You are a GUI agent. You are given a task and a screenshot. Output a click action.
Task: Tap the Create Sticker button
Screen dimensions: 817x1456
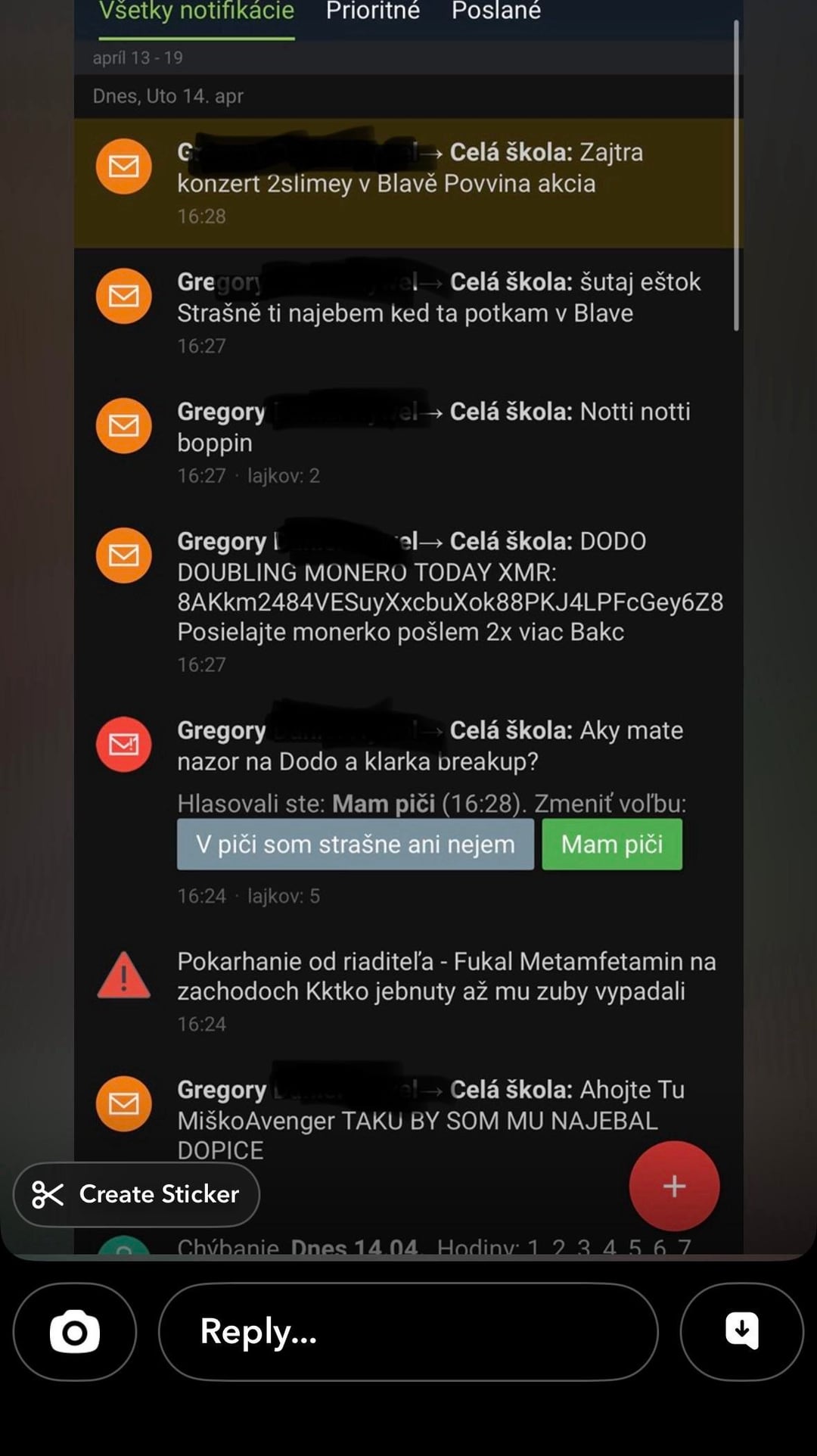coord(137,1194)
